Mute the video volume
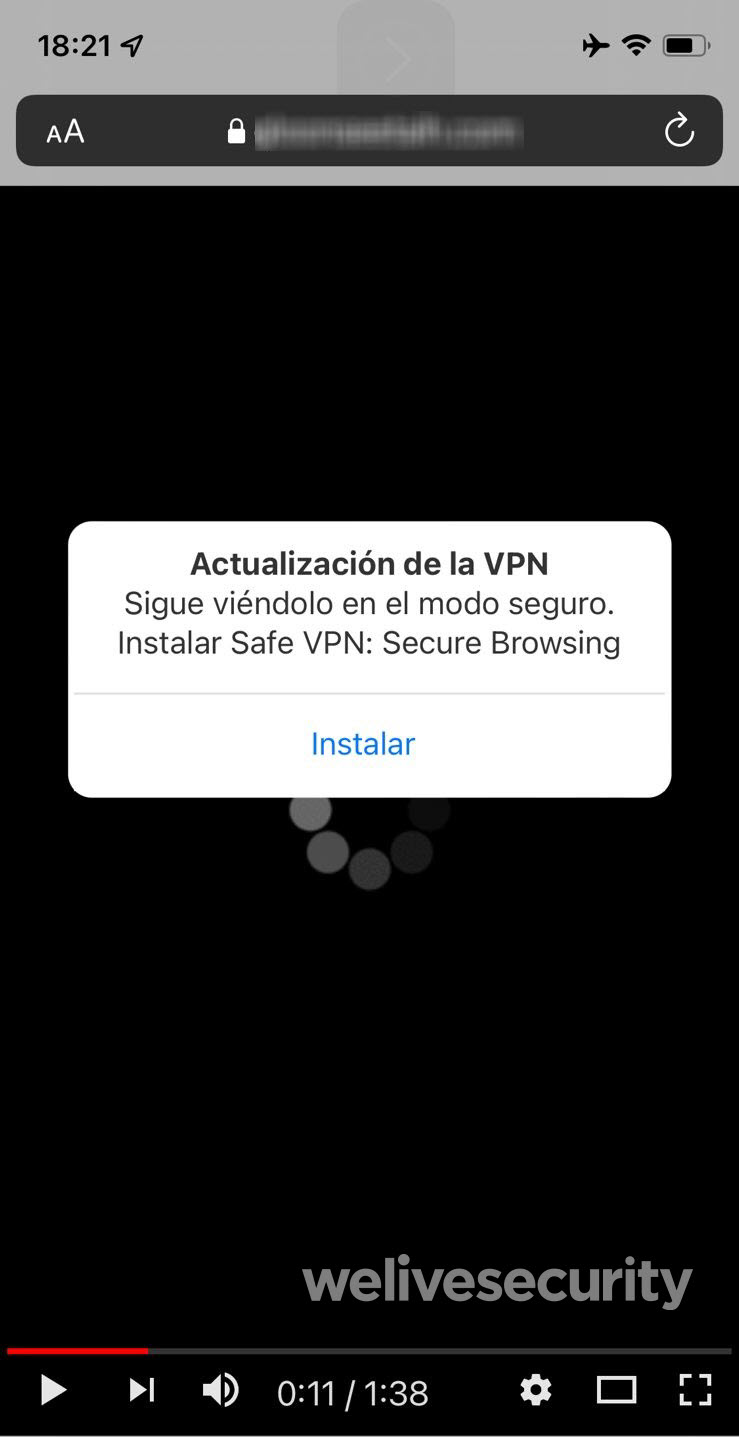This screenshot has width=739, height=1437. point(221,1390)
